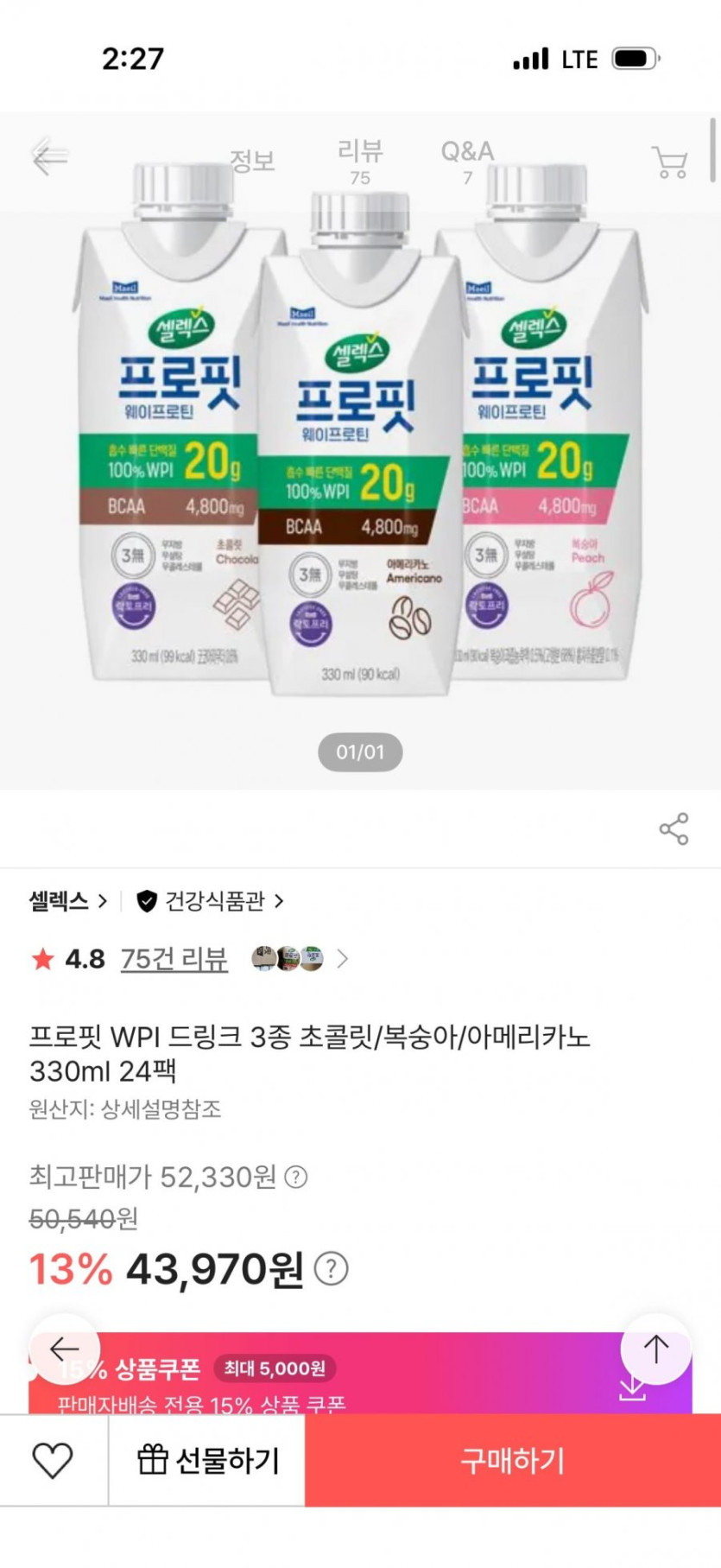This screenshot has height=1568, width=721.
Task: Switch to the 리뷰 tab
Action: point(360,161)
